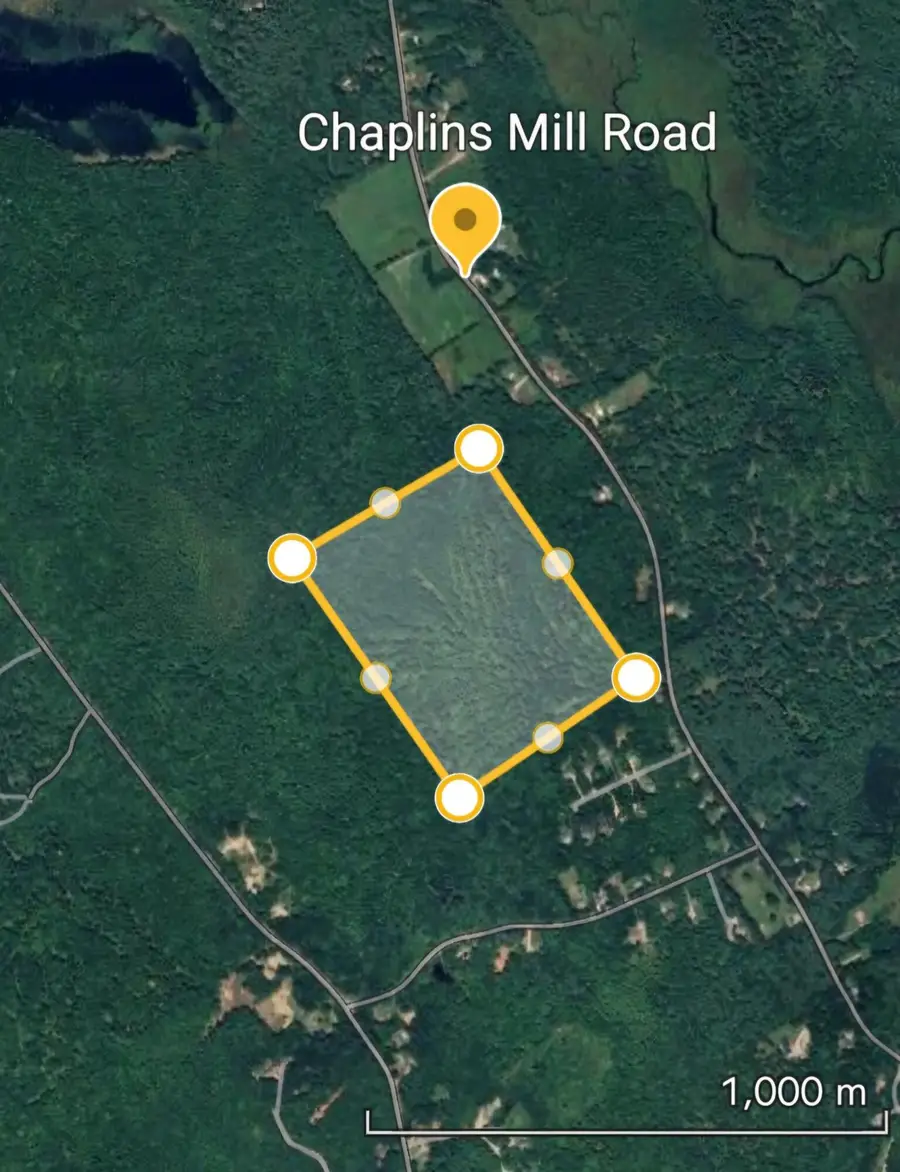Screen dimensions: 900x1172
Task: Select the rightmost polygon vertex handle
Action: click(637, 678)
